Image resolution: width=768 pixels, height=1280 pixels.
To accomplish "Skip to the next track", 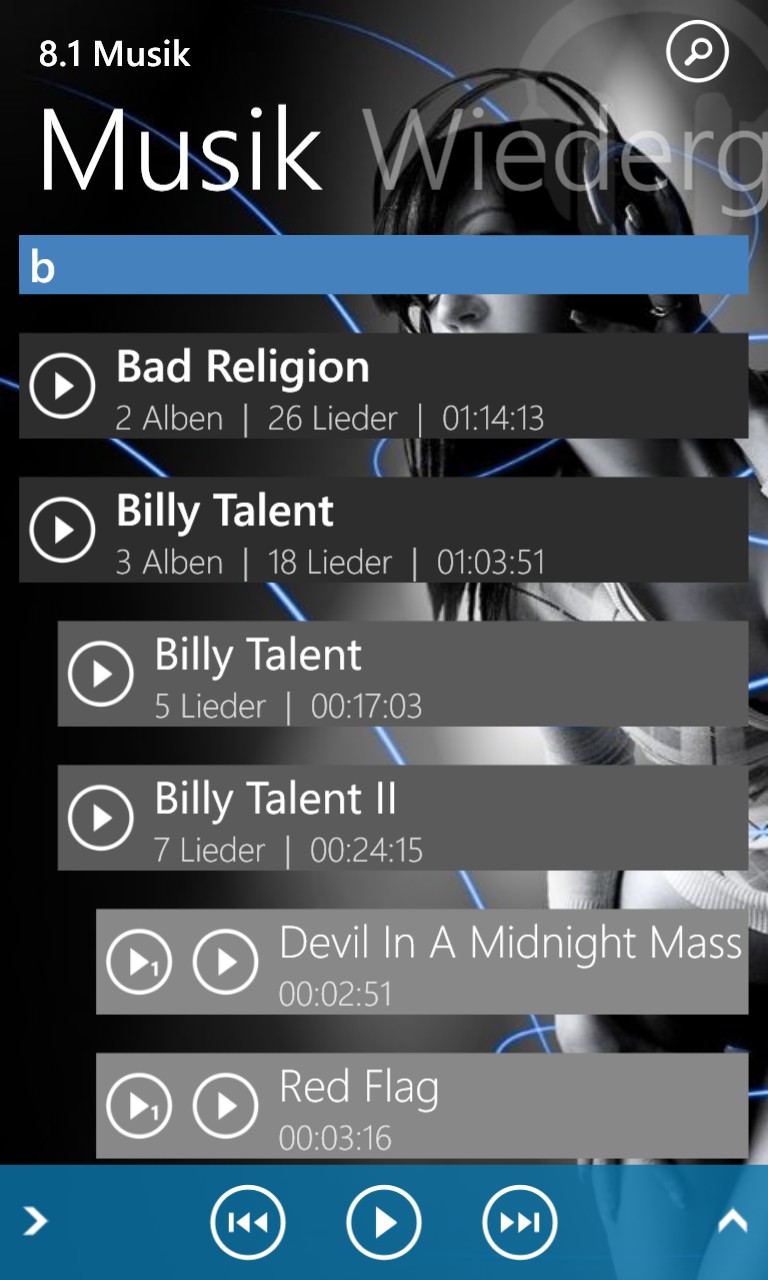I will pyautogui.click(x=520, y=1222).
